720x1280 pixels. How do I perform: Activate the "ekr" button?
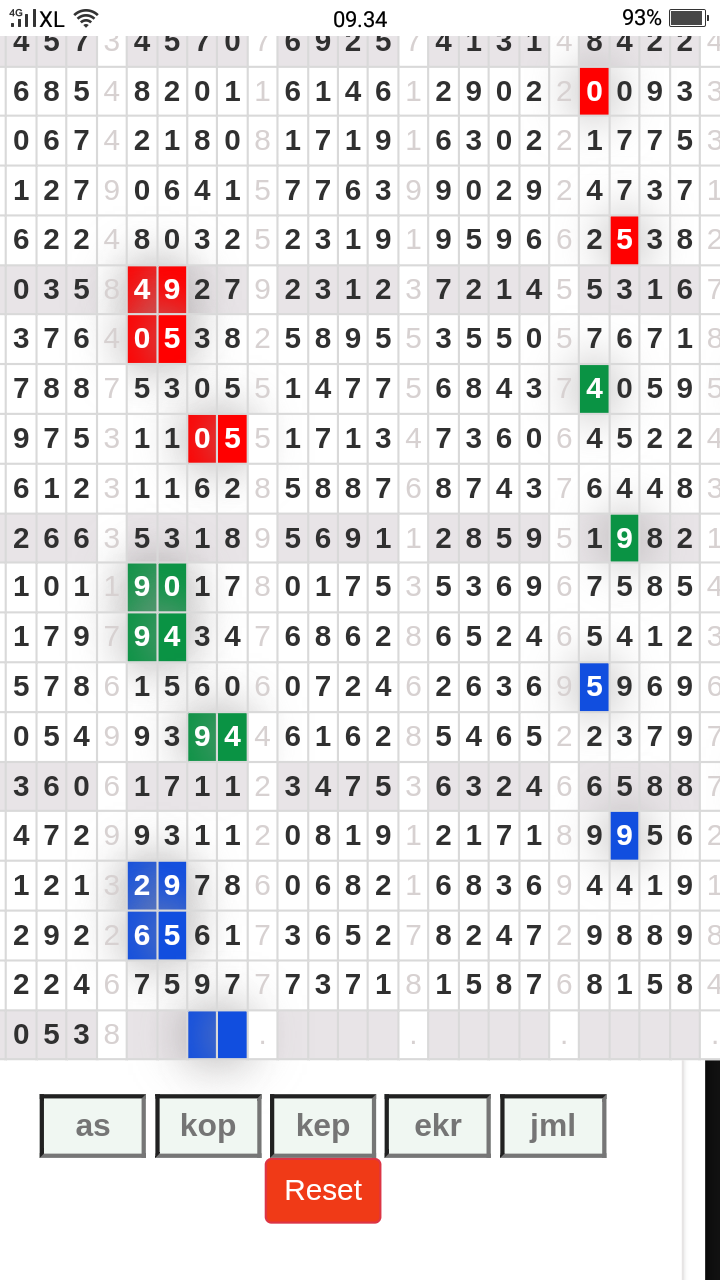pyautogui.click(x=438, y=1126)
